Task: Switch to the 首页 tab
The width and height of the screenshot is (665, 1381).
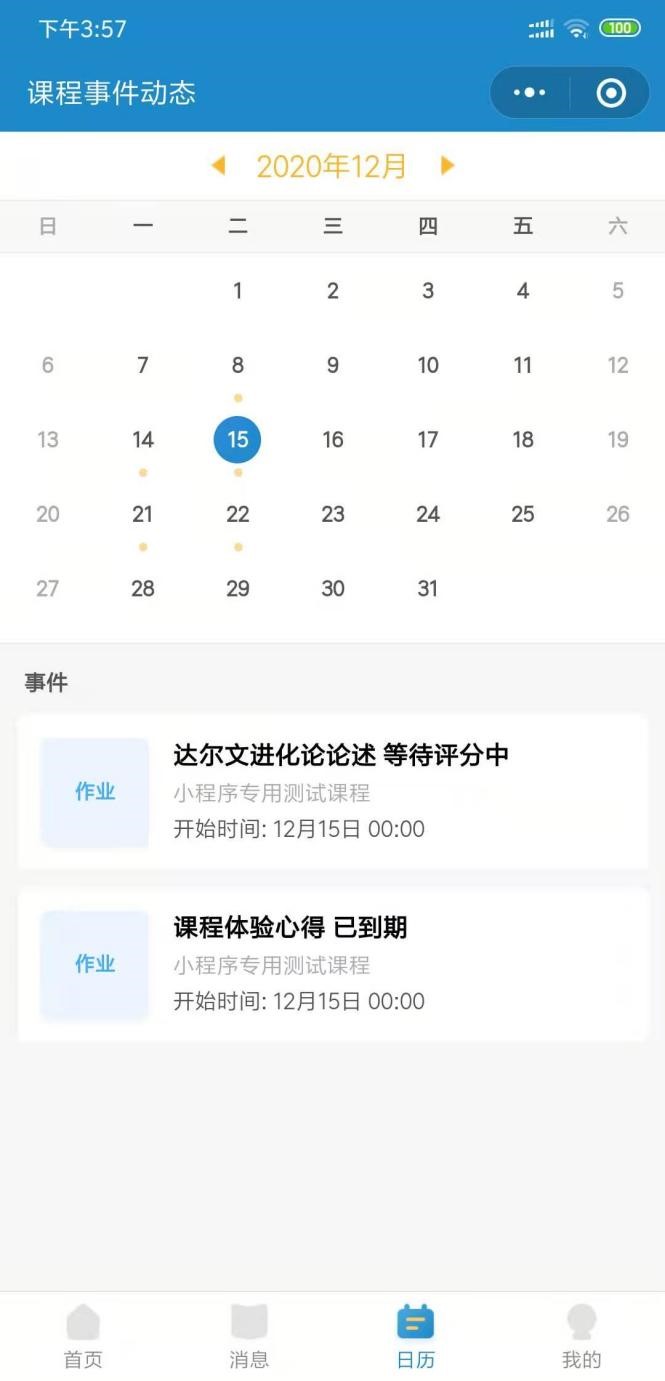Action: (83, 1336)
